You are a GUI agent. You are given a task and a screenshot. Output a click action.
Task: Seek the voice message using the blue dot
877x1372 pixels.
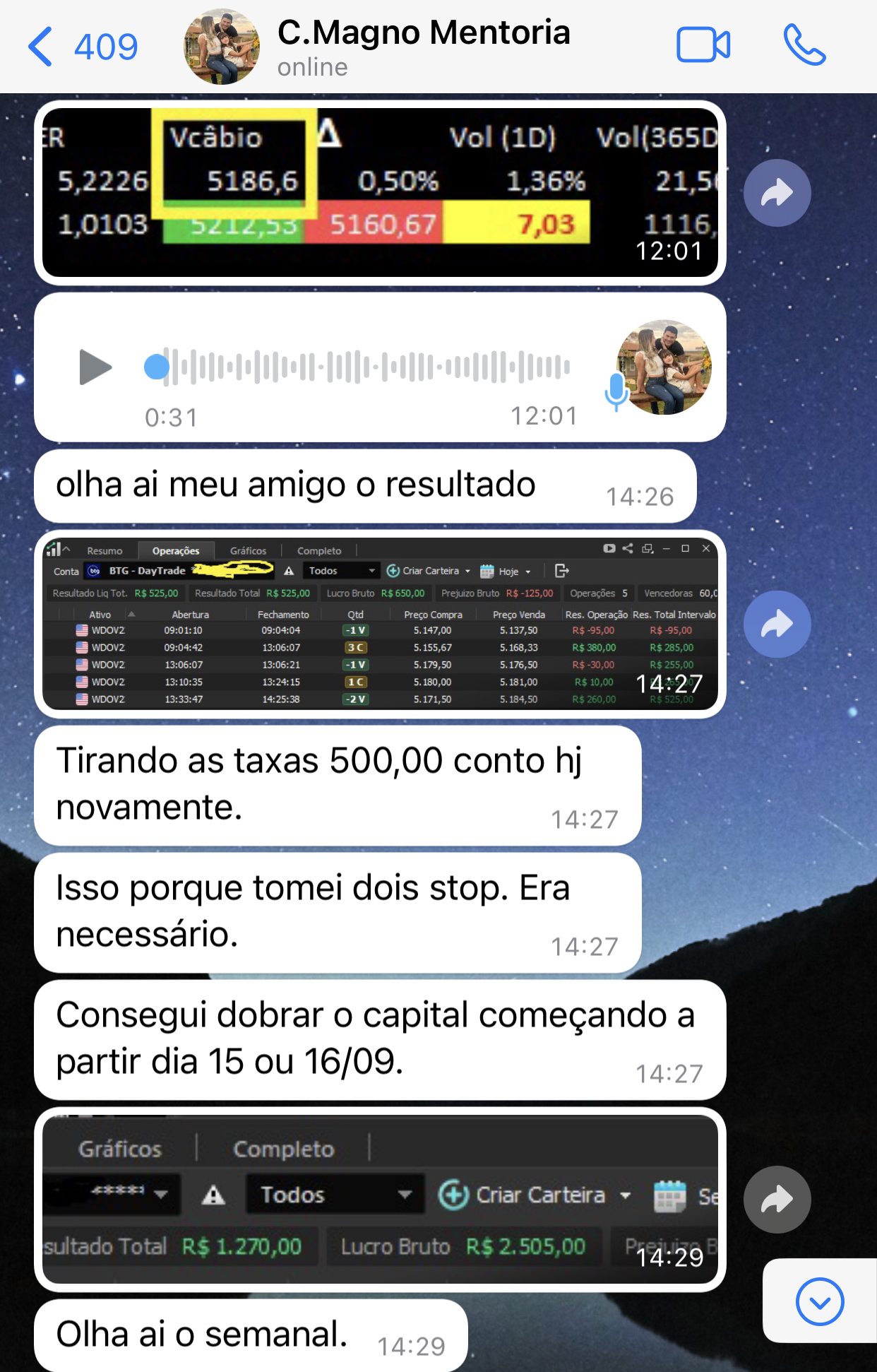[x=157, y=367]
